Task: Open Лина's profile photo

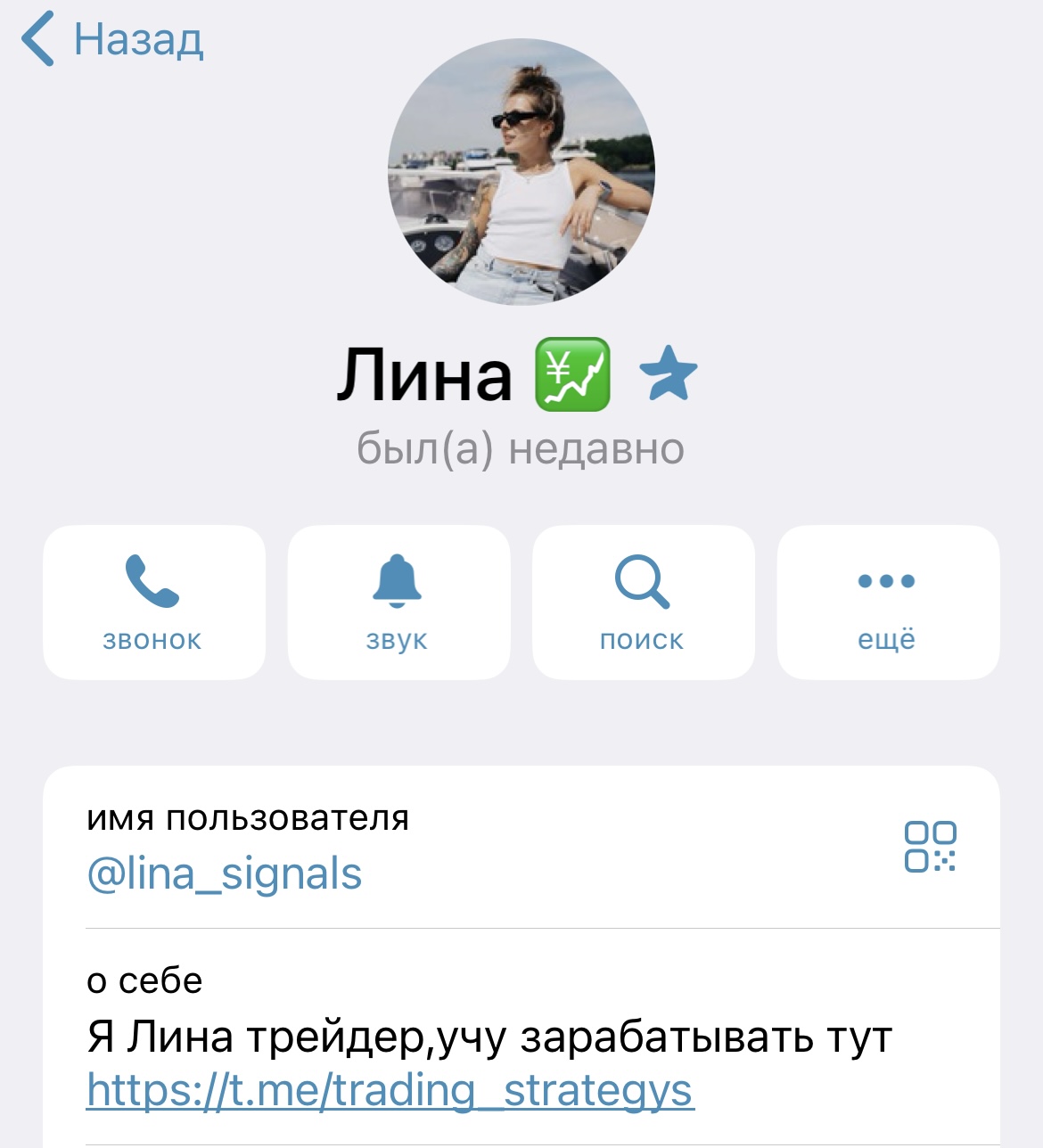Action: pyautogui.click(x=521, y=172)
